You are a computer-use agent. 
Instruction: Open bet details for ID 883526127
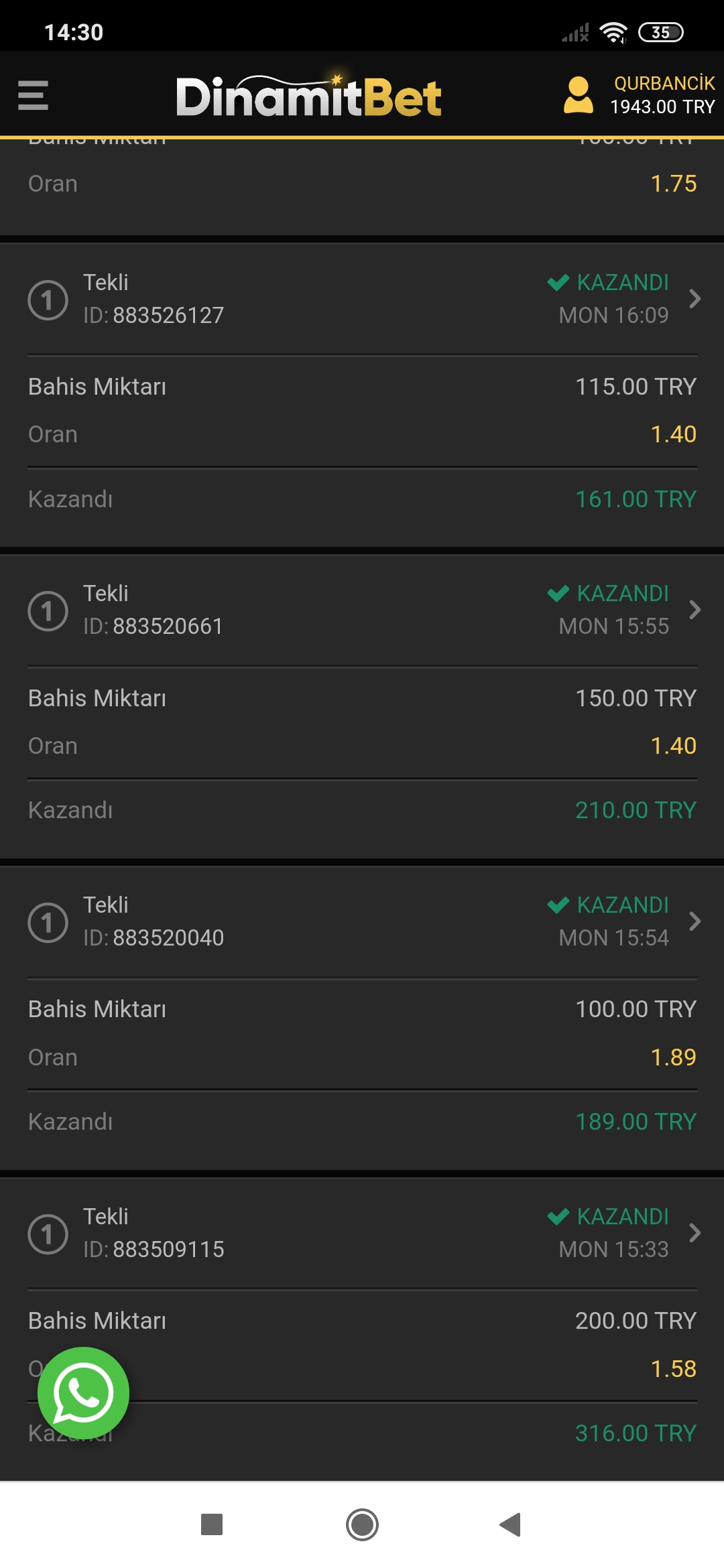pos(362,299)
